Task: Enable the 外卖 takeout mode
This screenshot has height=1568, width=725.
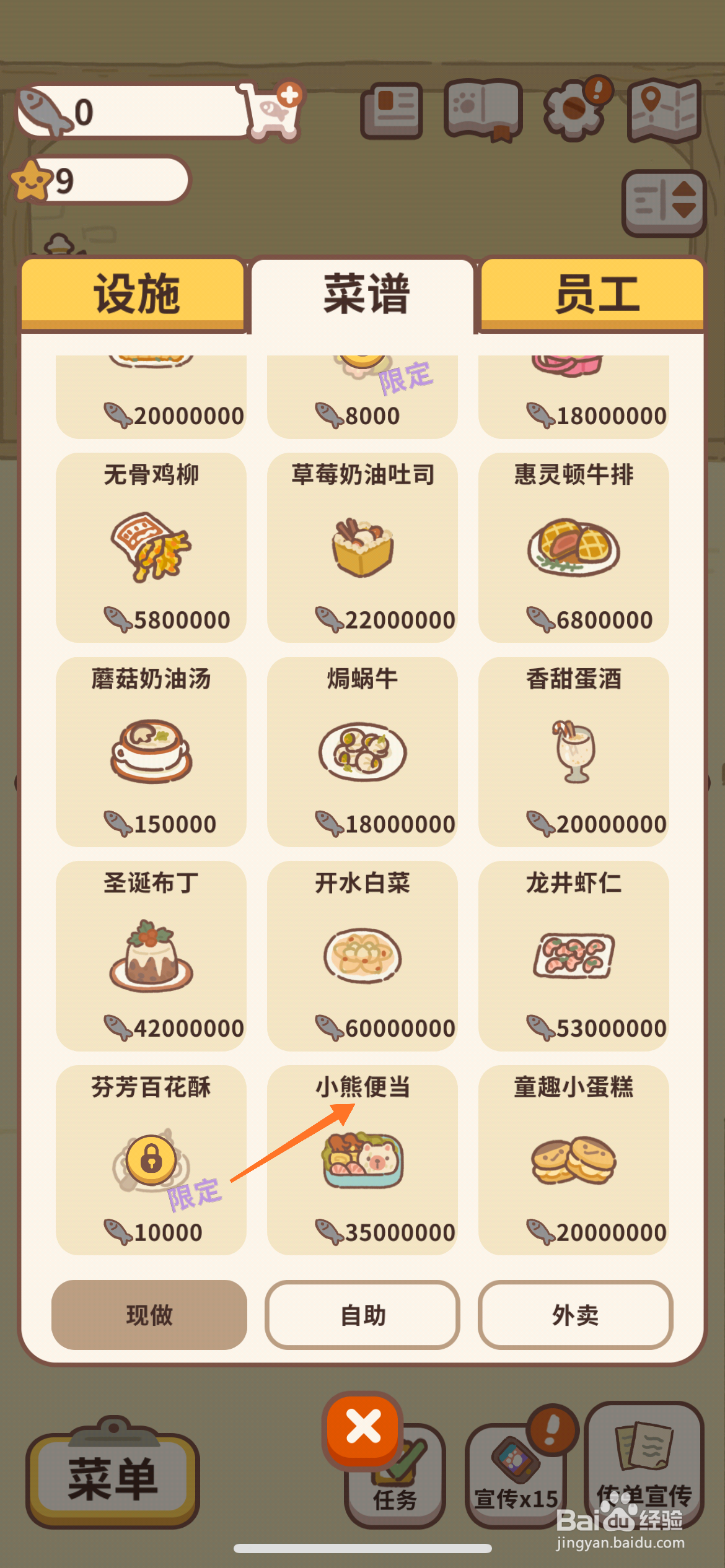Action: coord(576,1316)
